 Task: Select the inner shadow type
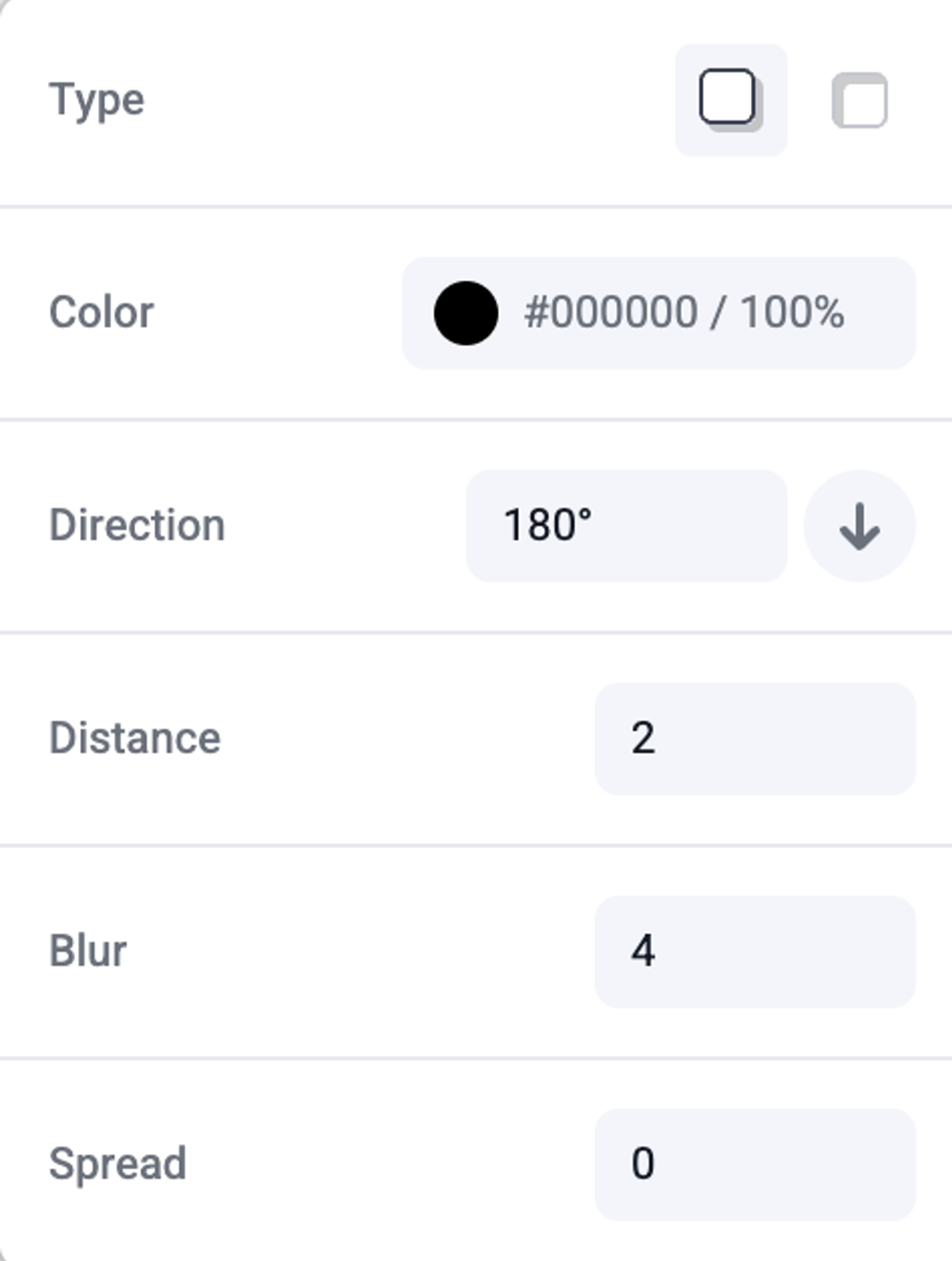pos(860,100)
